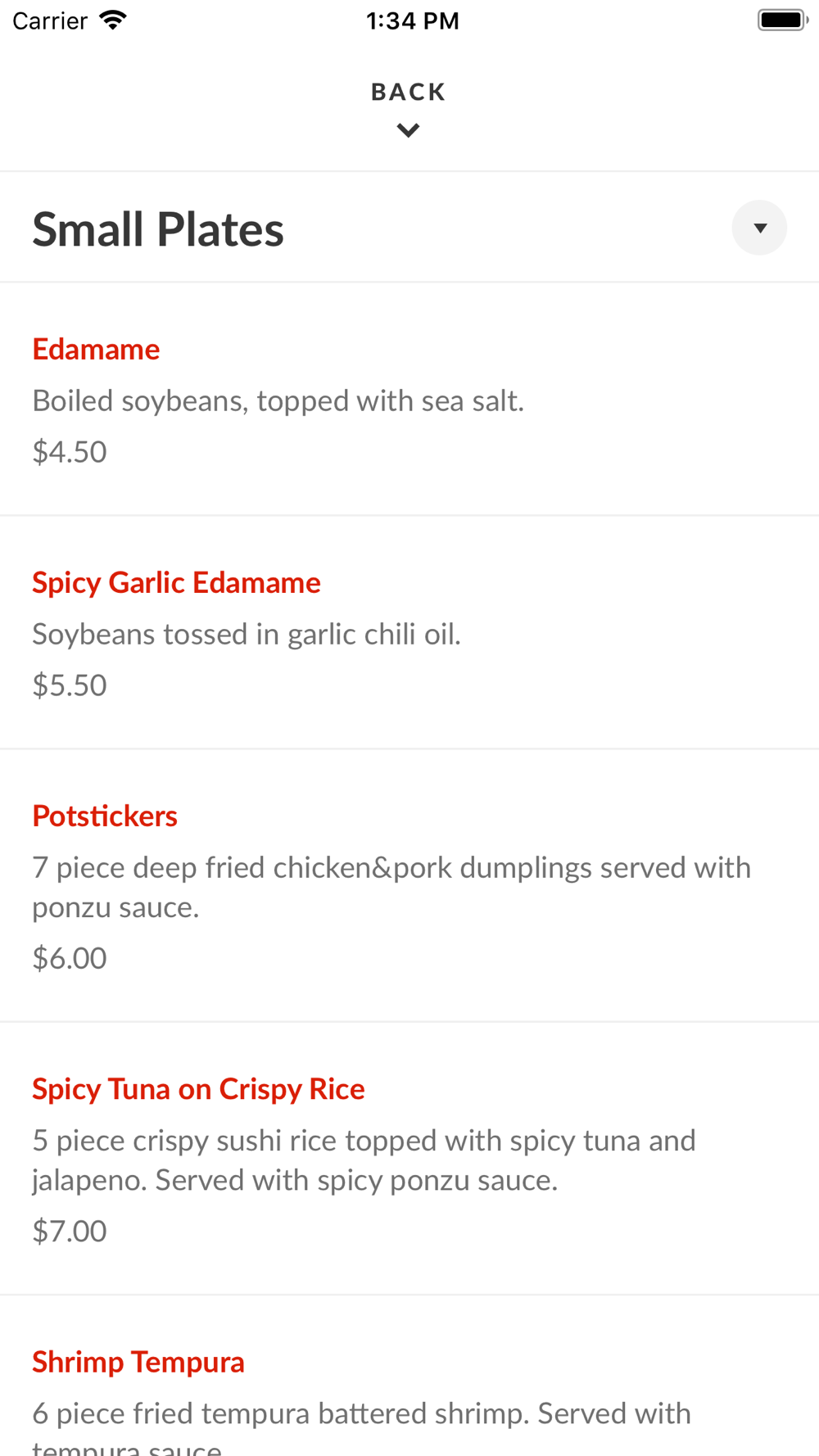Tap the Back button at the top
Screen dimensions: 819x1456
409,109
